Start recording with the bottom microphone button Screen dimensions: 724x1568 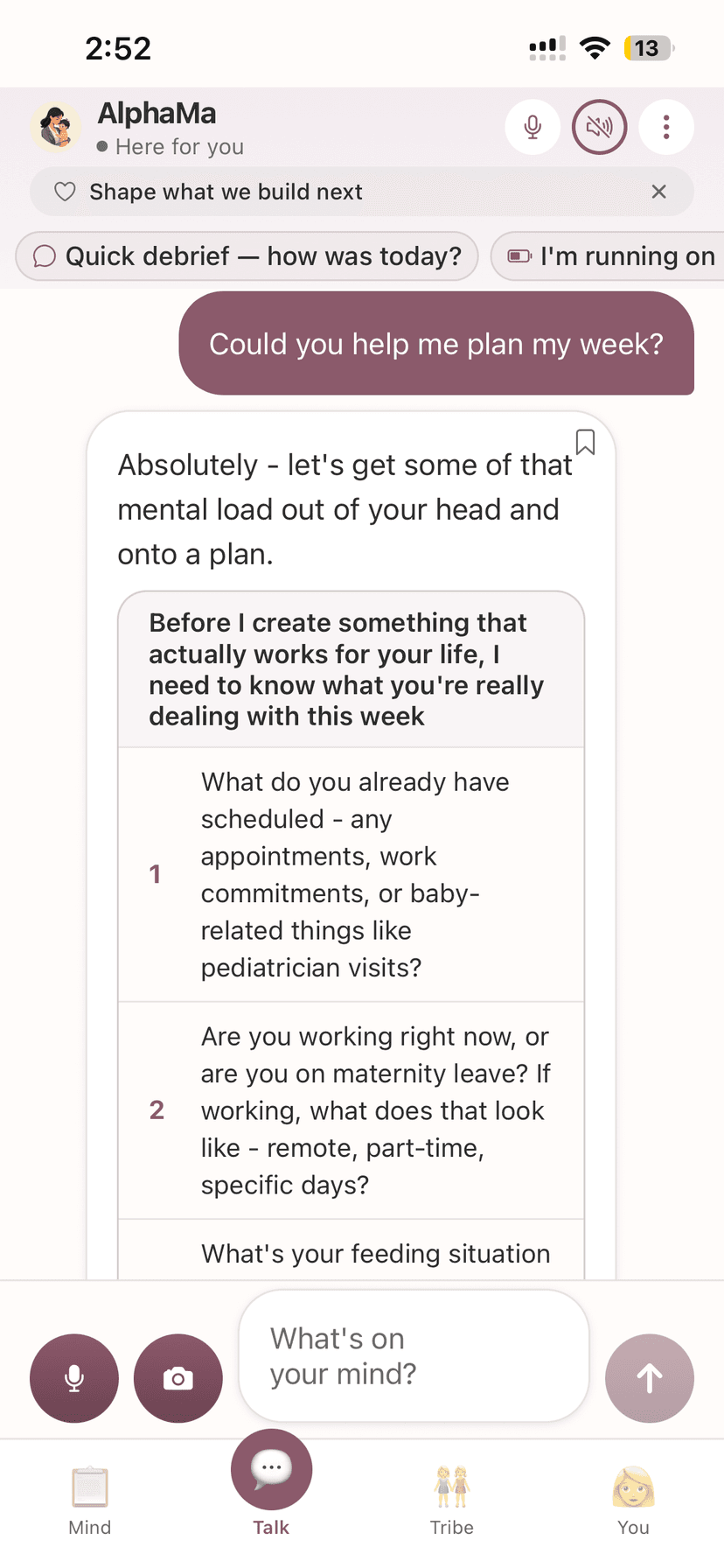coord(73,1378)
